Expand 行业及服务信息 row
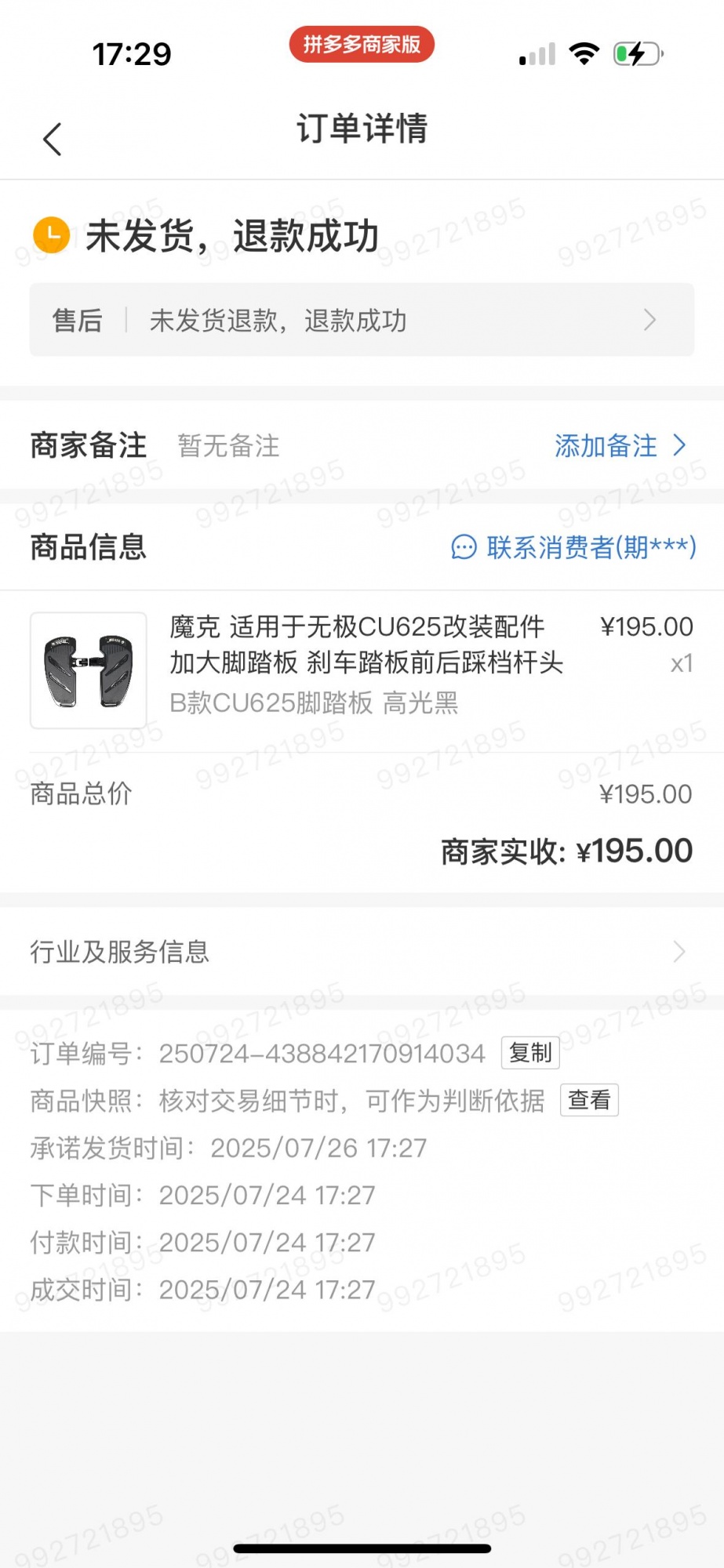This screenshot has height=1568, width=724. pyautogui.click(x=362, y=952)
